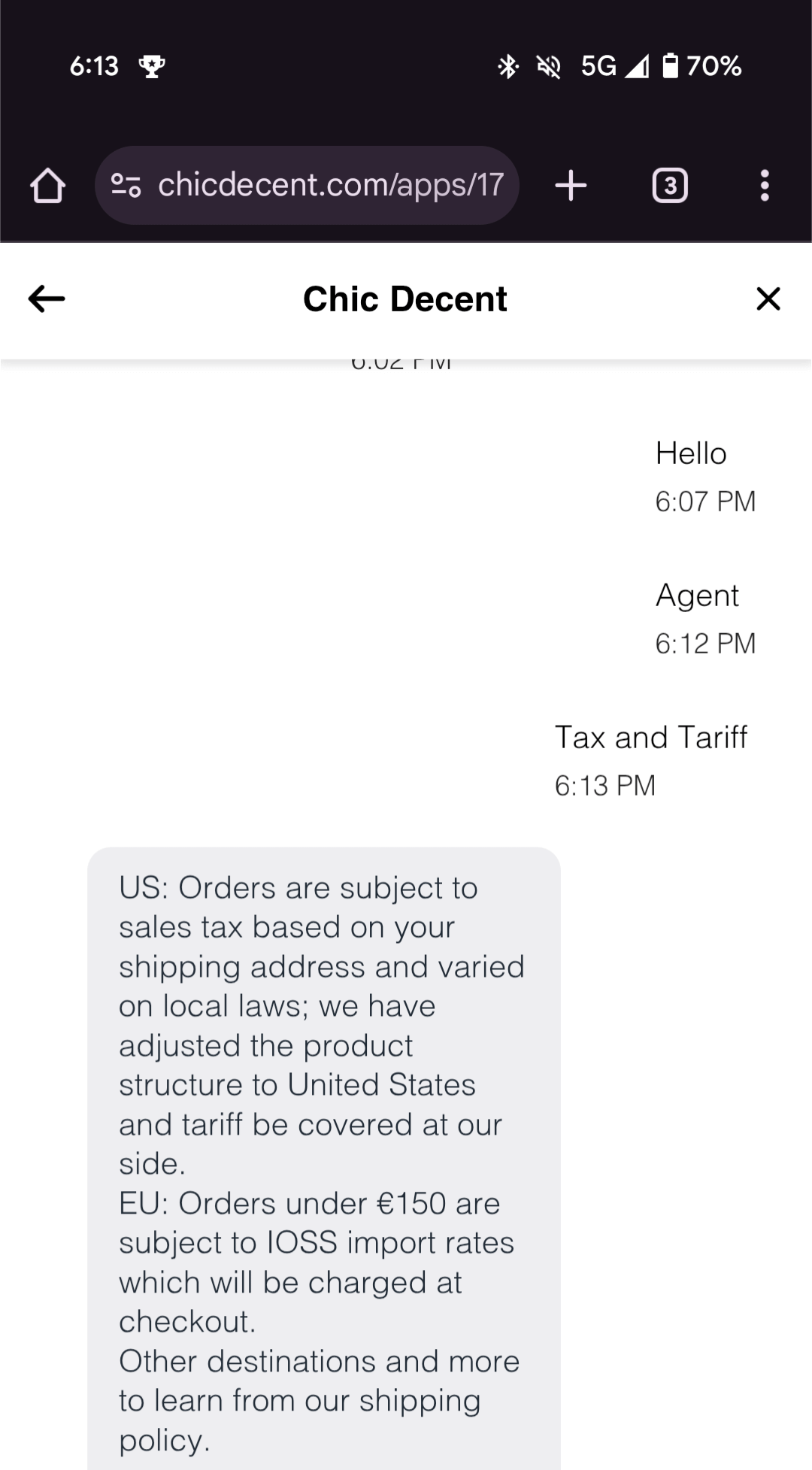Screen dimensions: 812x1470
Task: Close the Chic Decent chat window
Action: tap(768, 299)
